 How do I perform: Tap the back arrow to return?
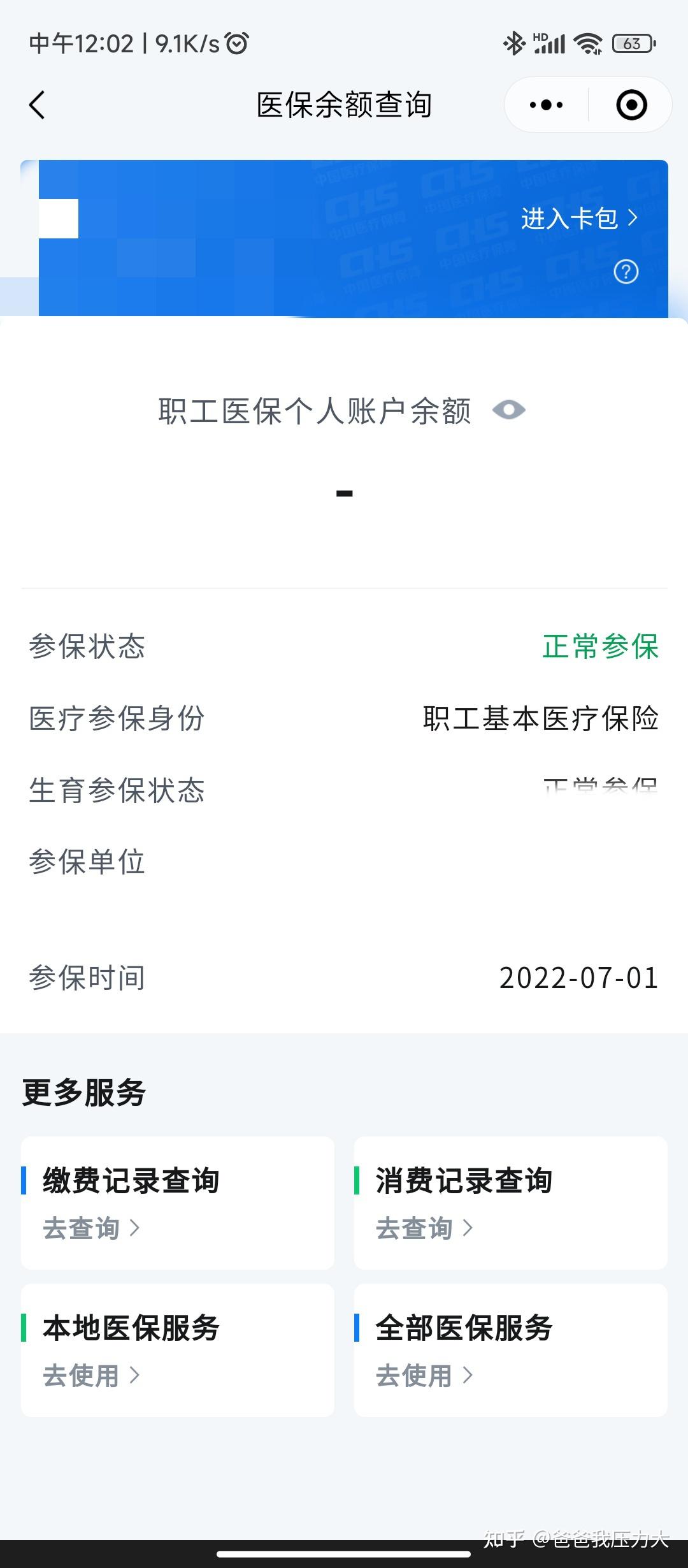point(38,105)
